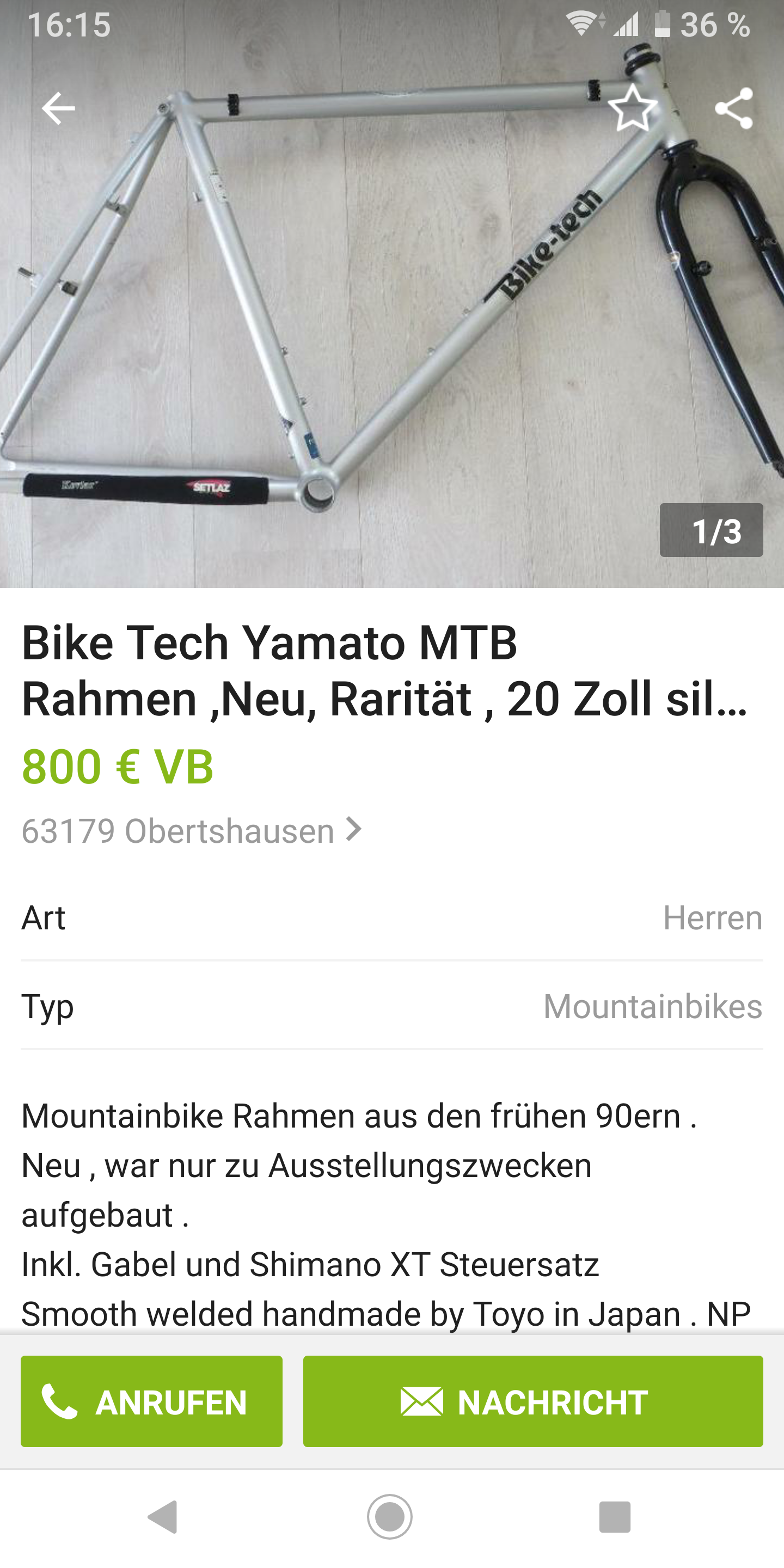
Task: Tap the system back button
Action: (163, 1516)
